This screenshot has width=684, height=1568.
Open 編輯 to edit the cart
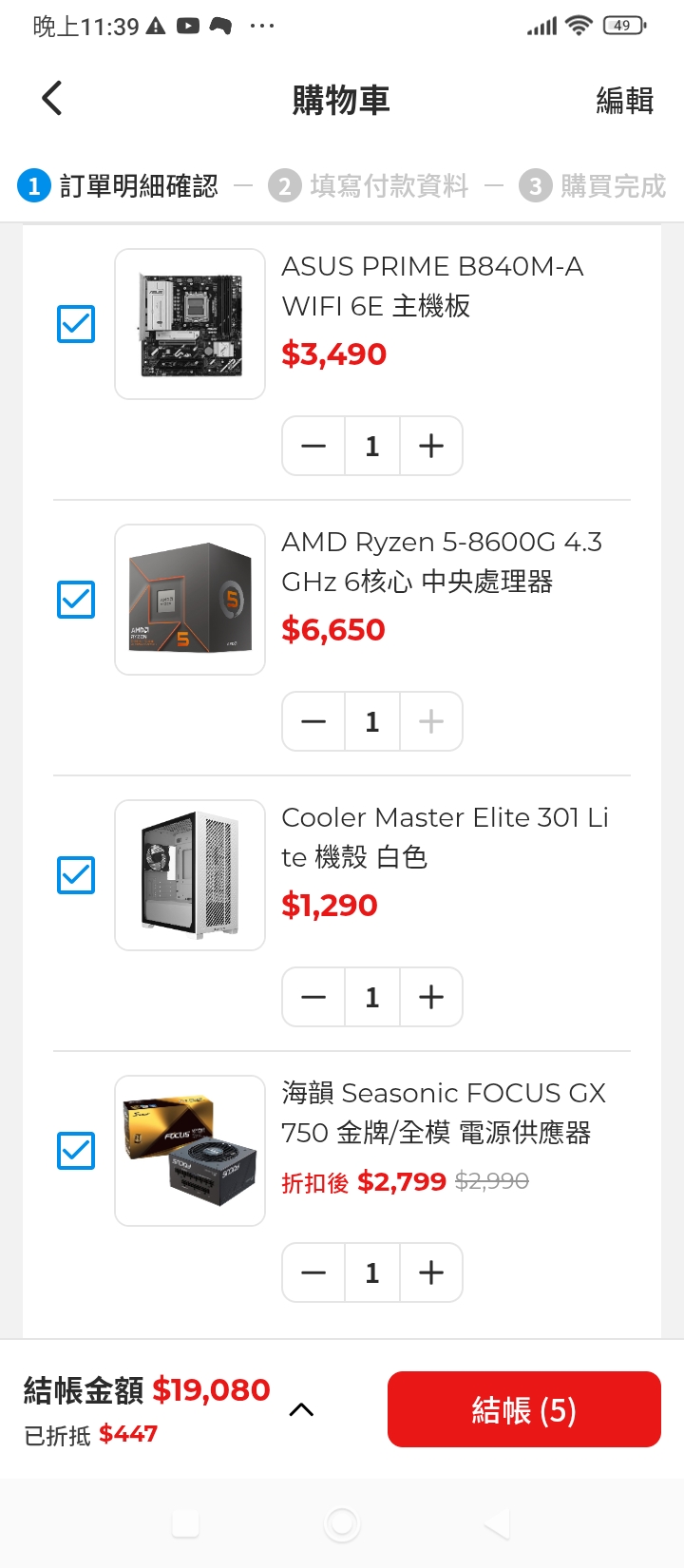(x=624, y=98)
